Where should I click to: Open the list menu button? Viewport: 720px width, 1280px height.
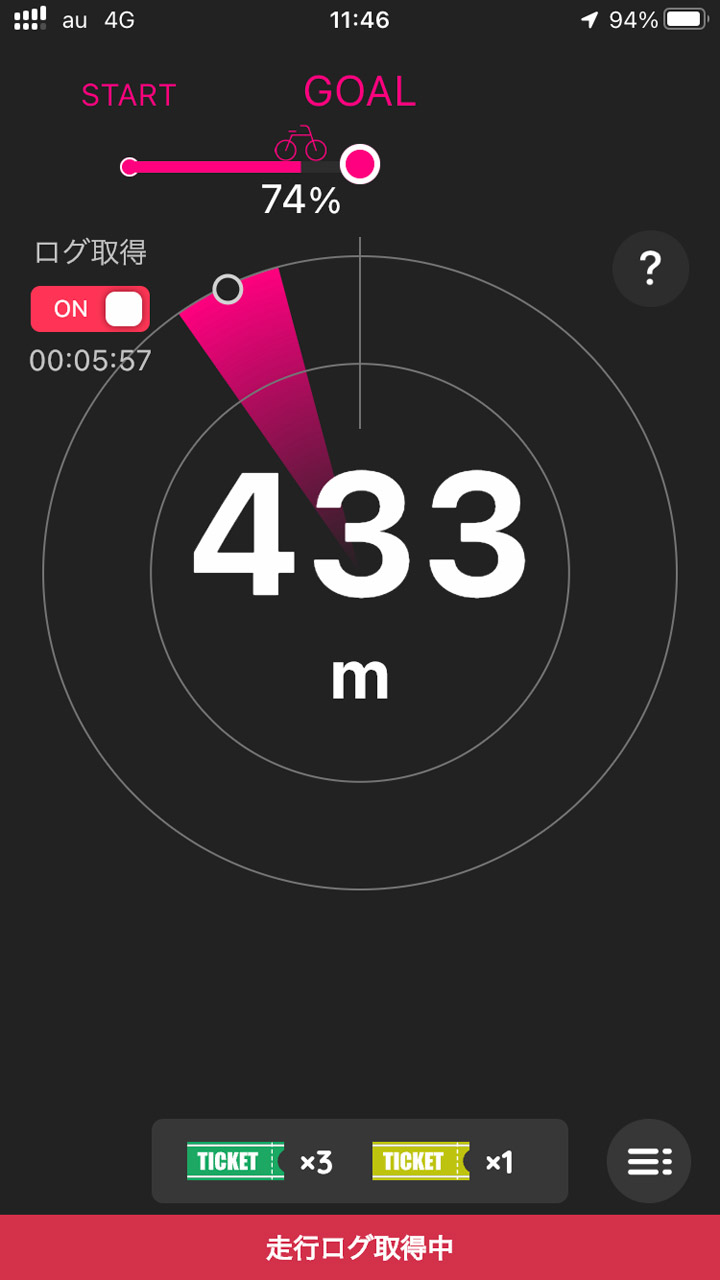click(x=649, y=1161)
